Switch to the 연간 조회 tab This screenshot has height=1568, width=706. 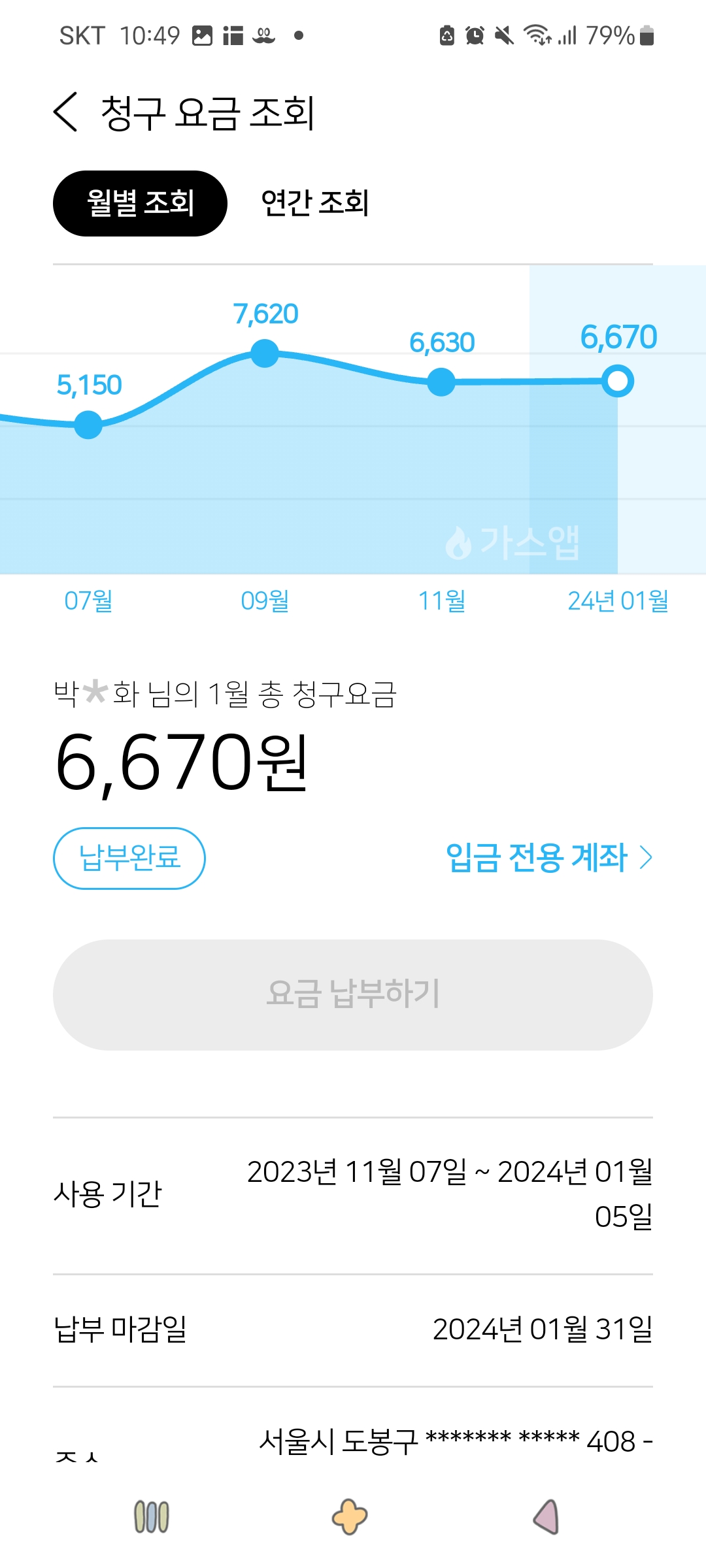point(315,203)
